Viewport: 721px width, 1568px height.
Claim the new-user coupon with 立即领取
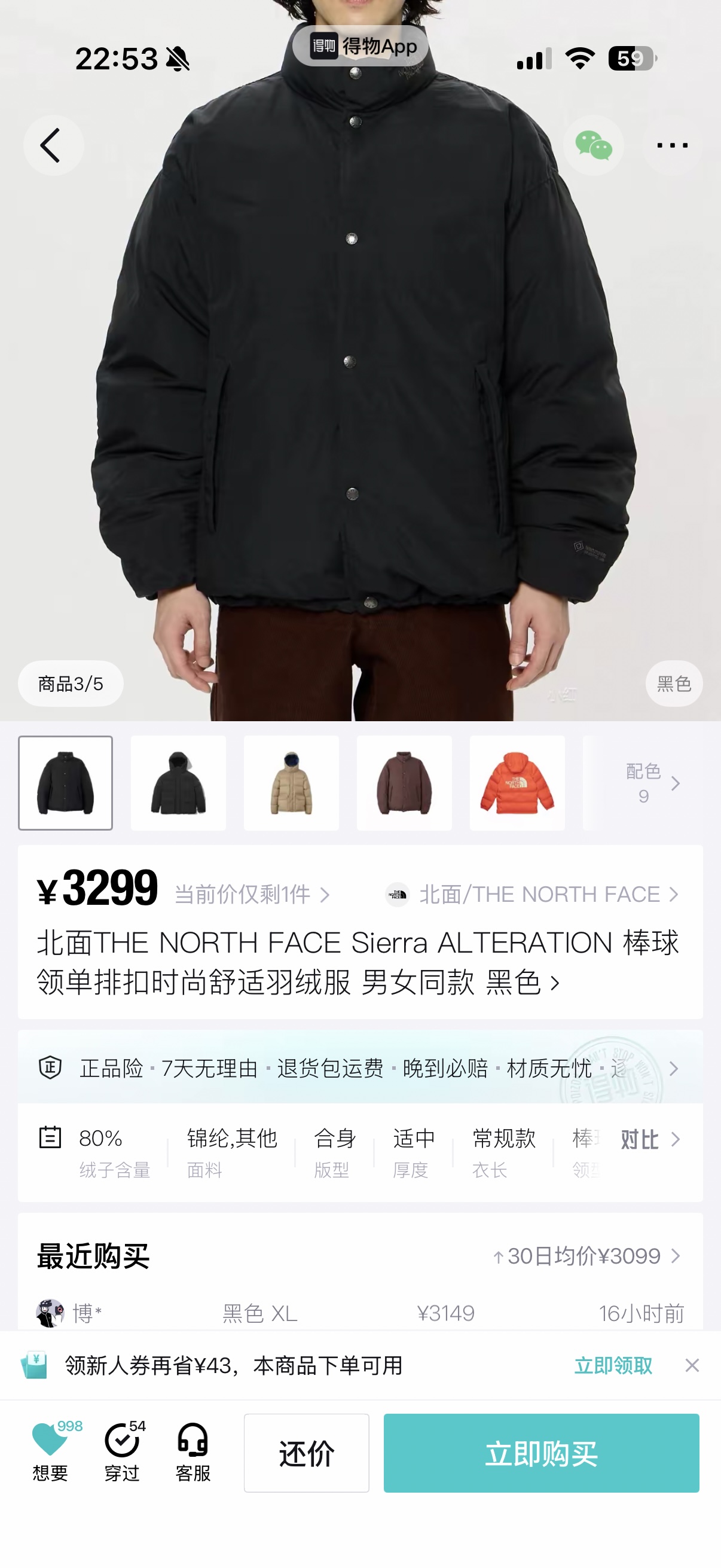tap(613, 1365)
